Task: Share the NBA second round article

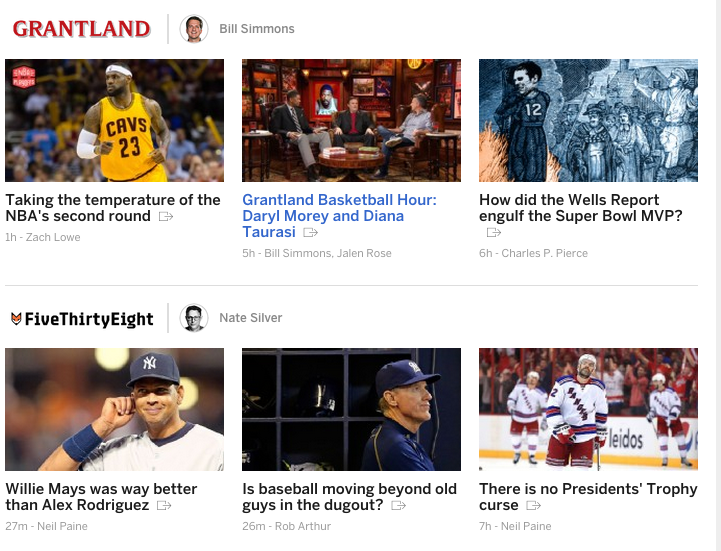Action: tap(166, 217)
